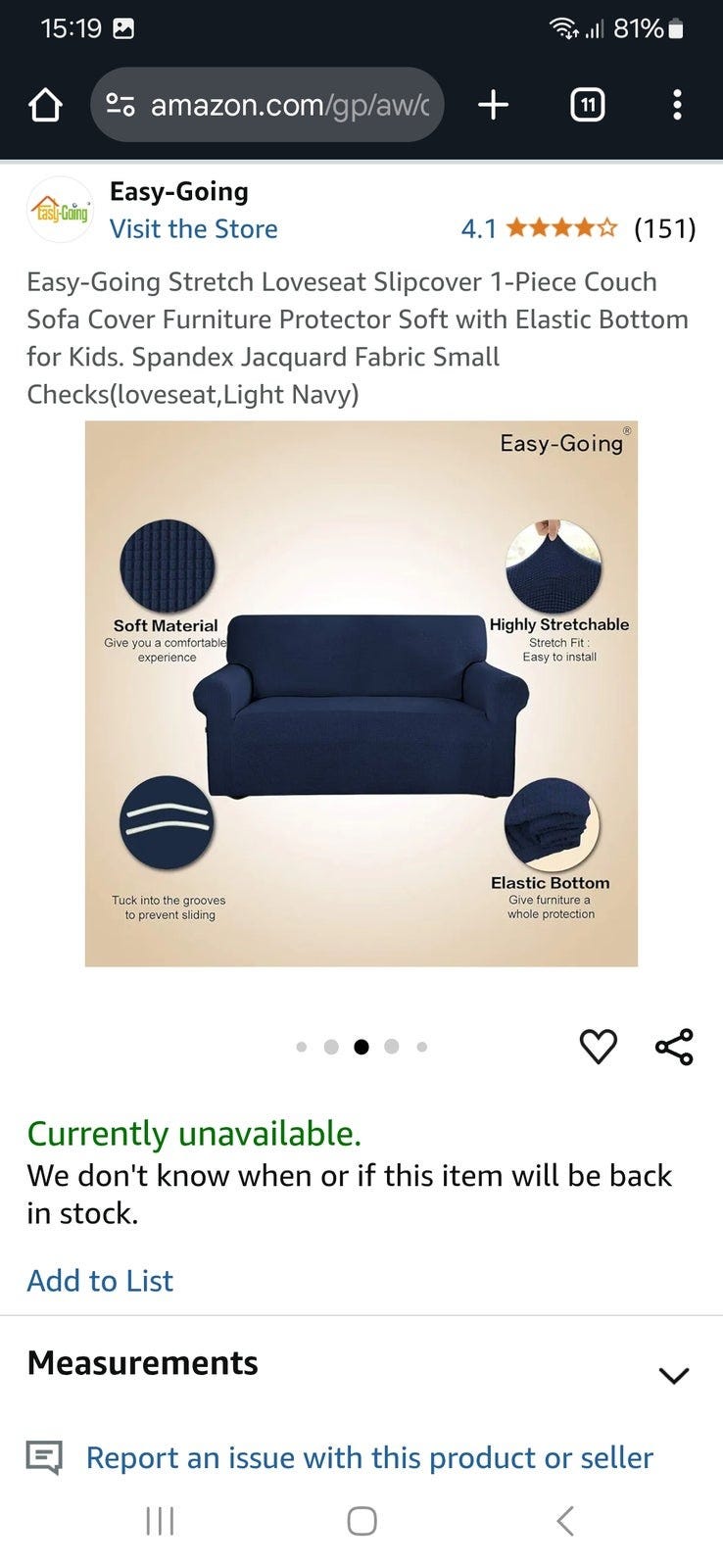723x1568 pixels.
Task: Open the 4.1 star rating reviews
Action: click(578, 229)
